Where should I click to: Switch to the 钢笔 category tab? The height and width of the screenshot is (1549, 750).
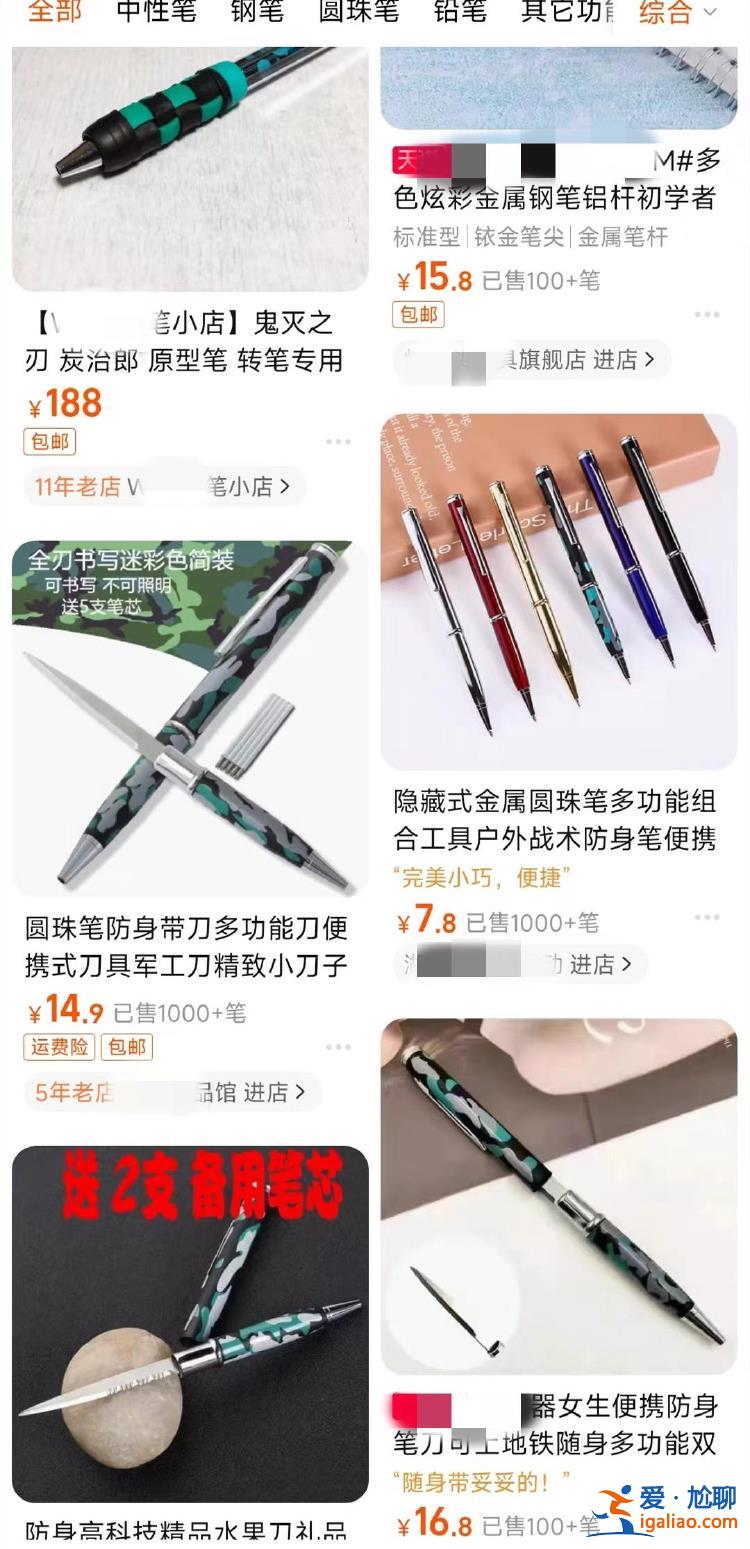point(259,12)
